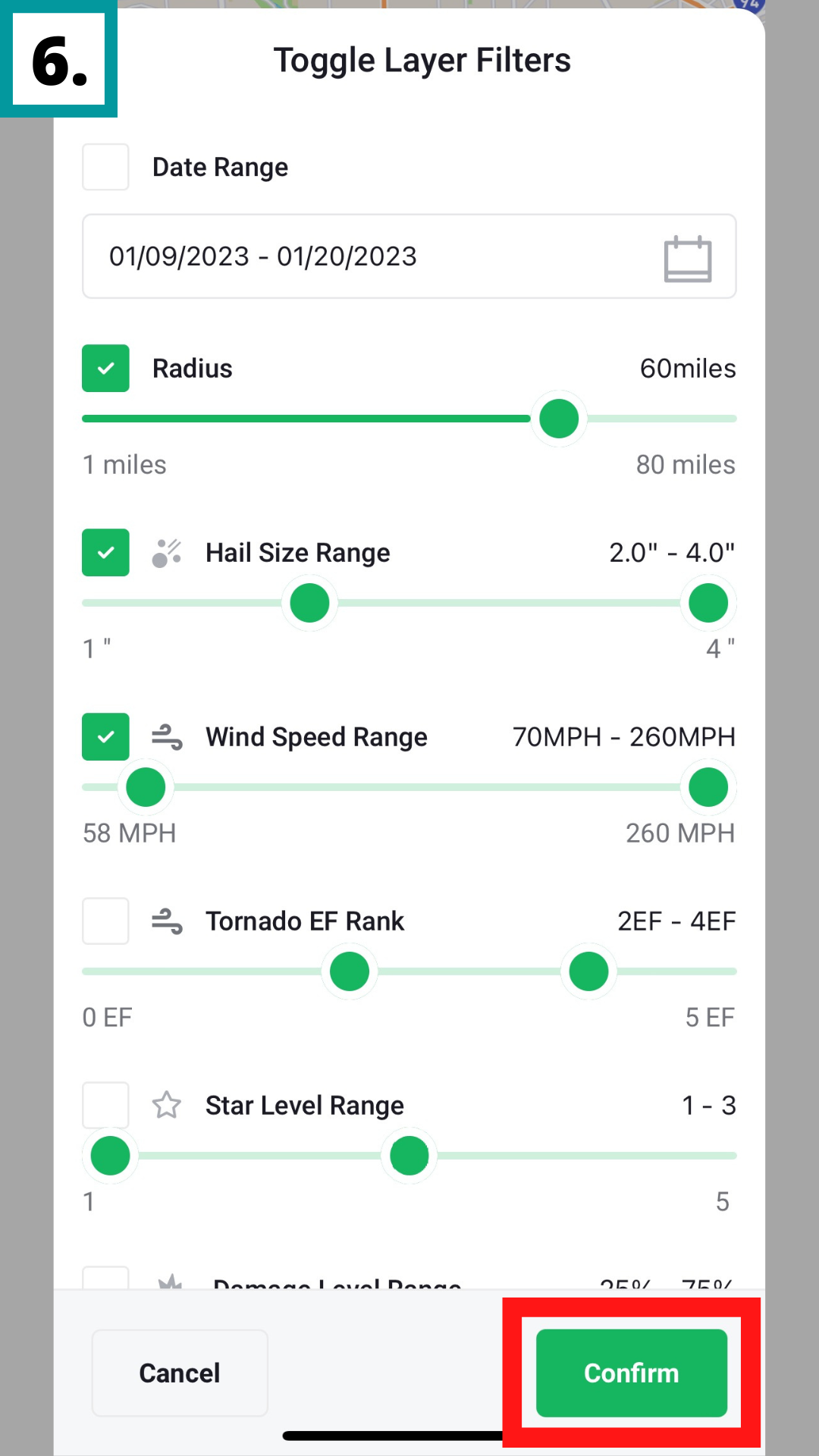Tap the Tornado EF Rank upper handle

pyautogui.click(x=588, y=971)
